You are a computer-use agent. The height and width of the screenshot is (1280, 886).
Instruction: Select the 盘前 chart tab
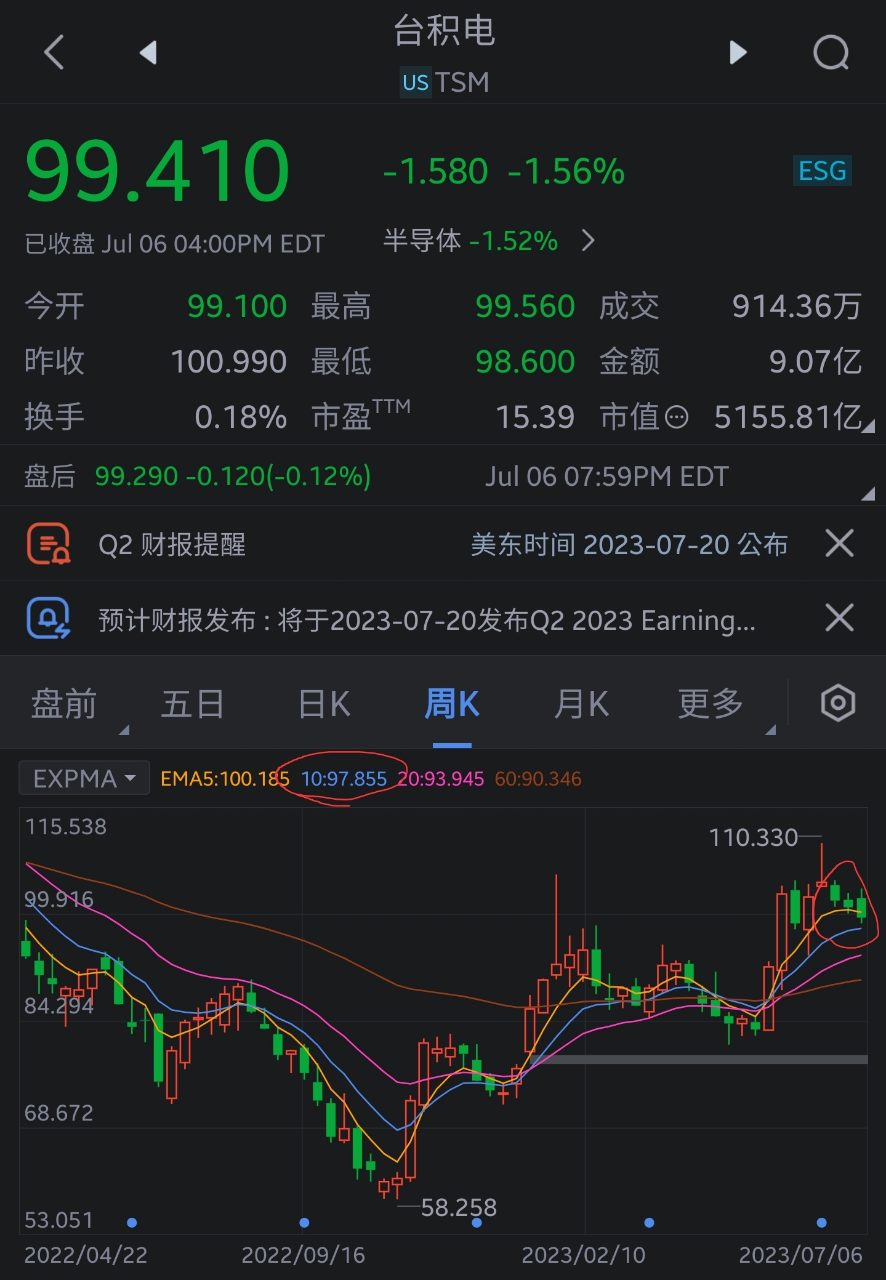point(64,704)
